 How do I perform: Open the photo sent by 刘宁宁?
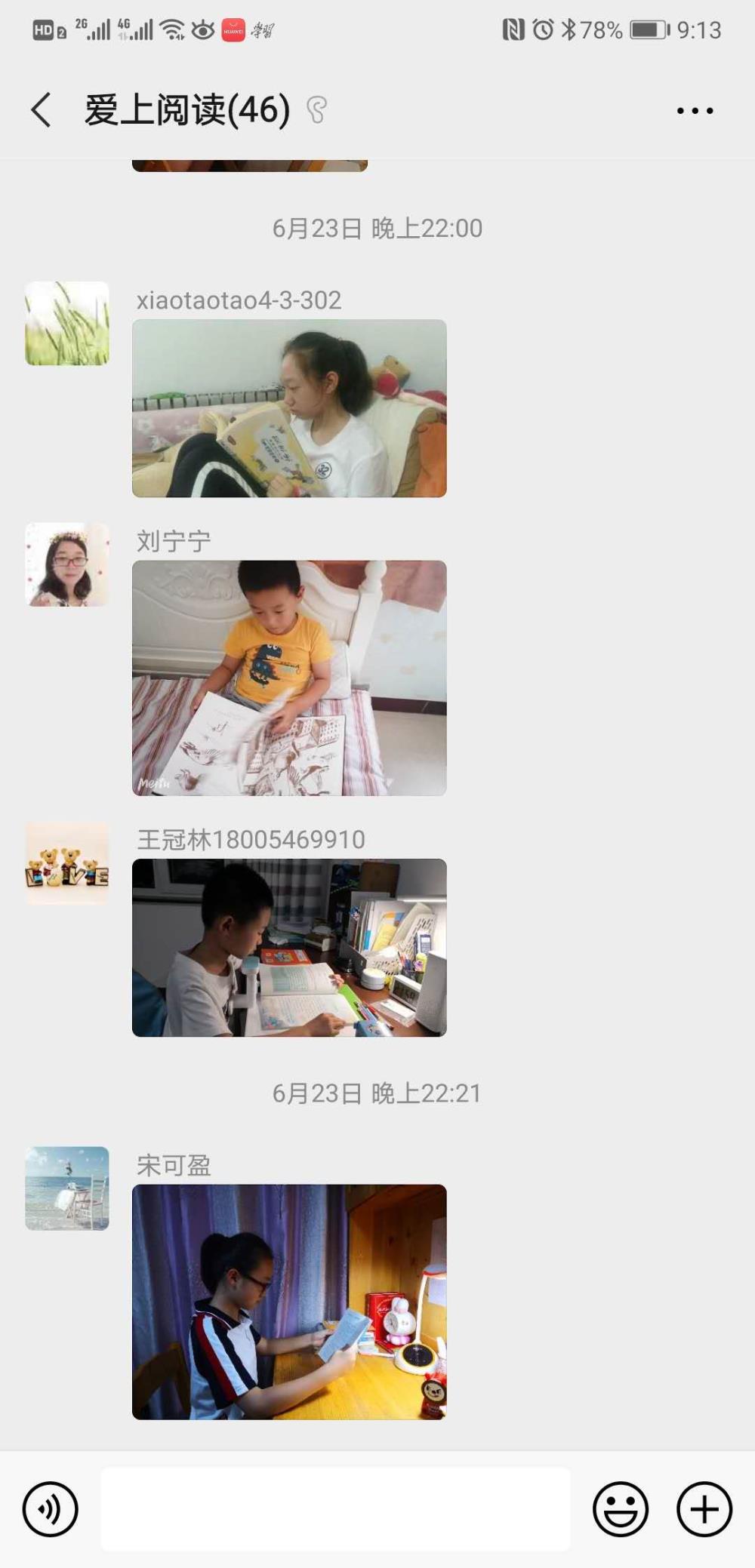pos(289,678)
